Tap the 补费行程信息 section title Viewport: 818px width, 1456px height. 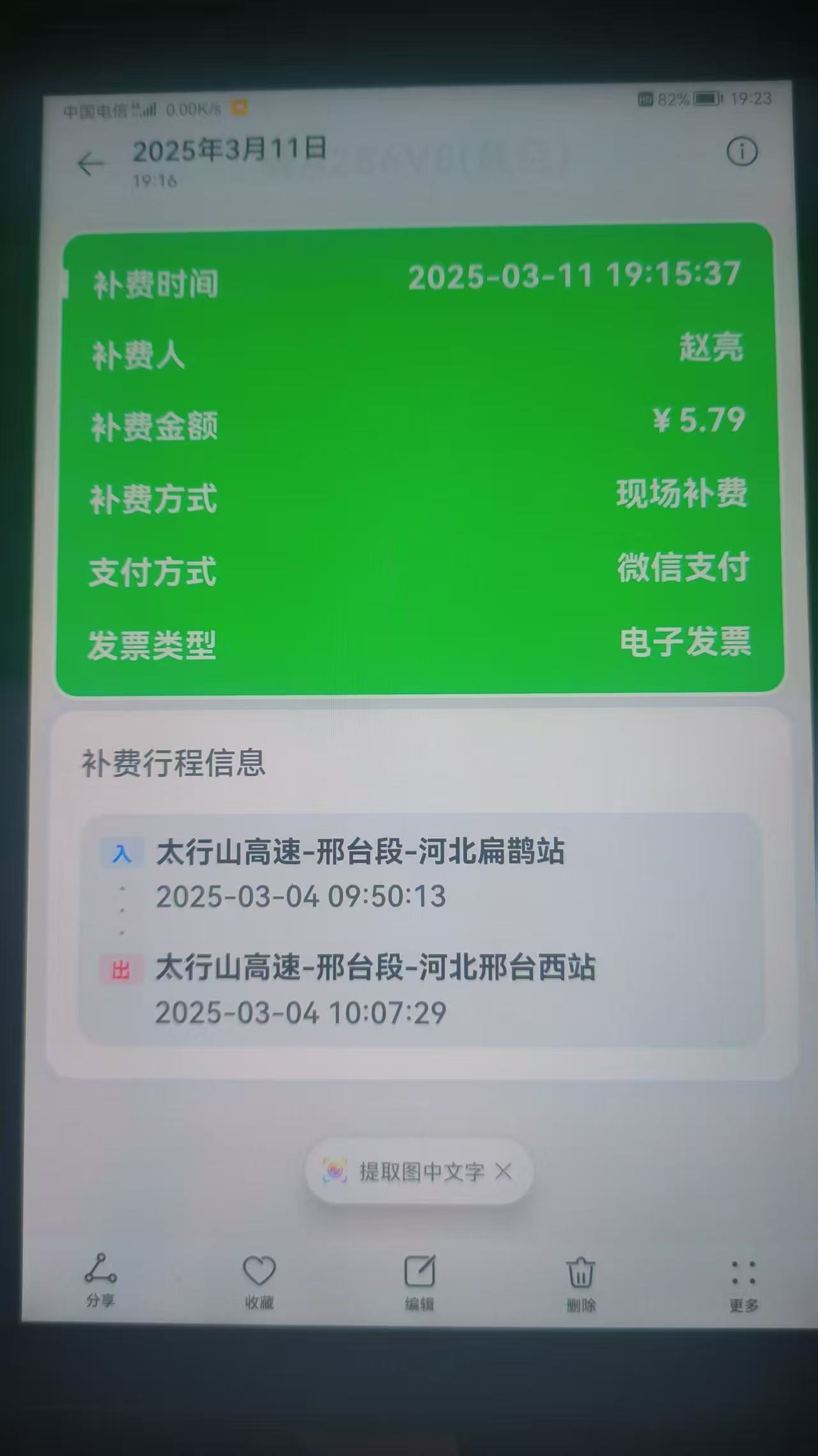(x=174, y=762)
